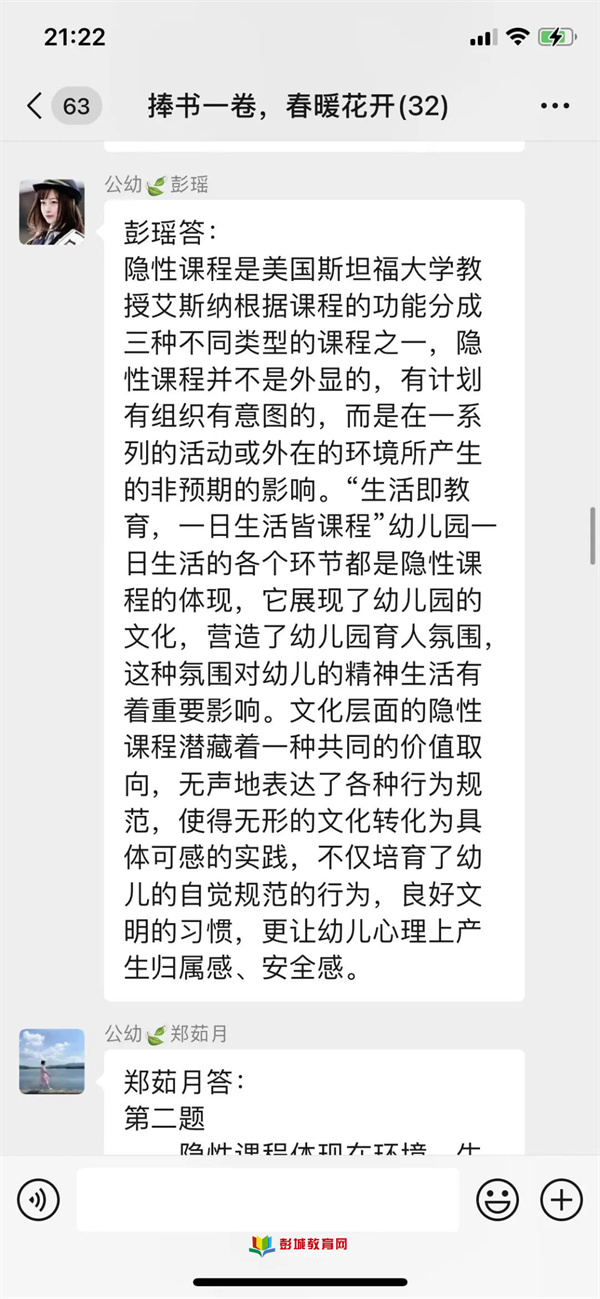The height and width of the screenshot is (1299, 600).
Task: View 郑茹月's profile avatar
Action: (x=52, y=1061)
